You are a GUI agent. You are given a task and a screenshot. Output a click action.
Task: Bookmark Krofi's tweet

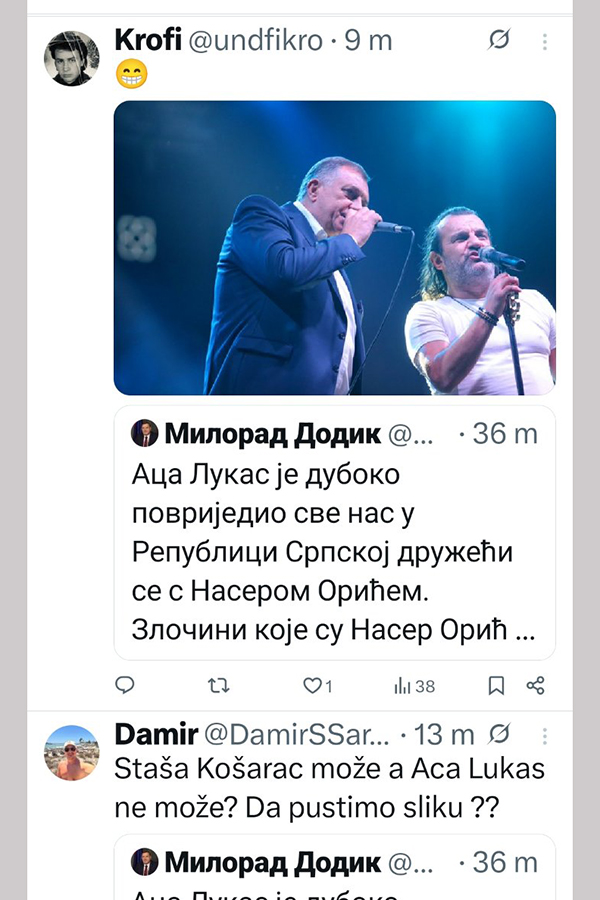(496, 685)
